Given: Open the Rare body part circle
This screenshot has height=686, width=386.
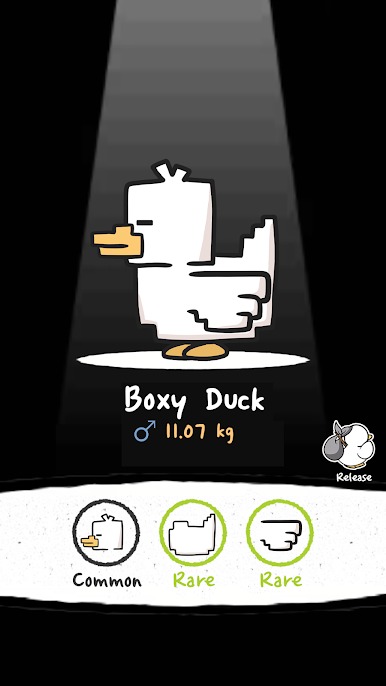Looking at the screenshot, I should tap(193, 532).
